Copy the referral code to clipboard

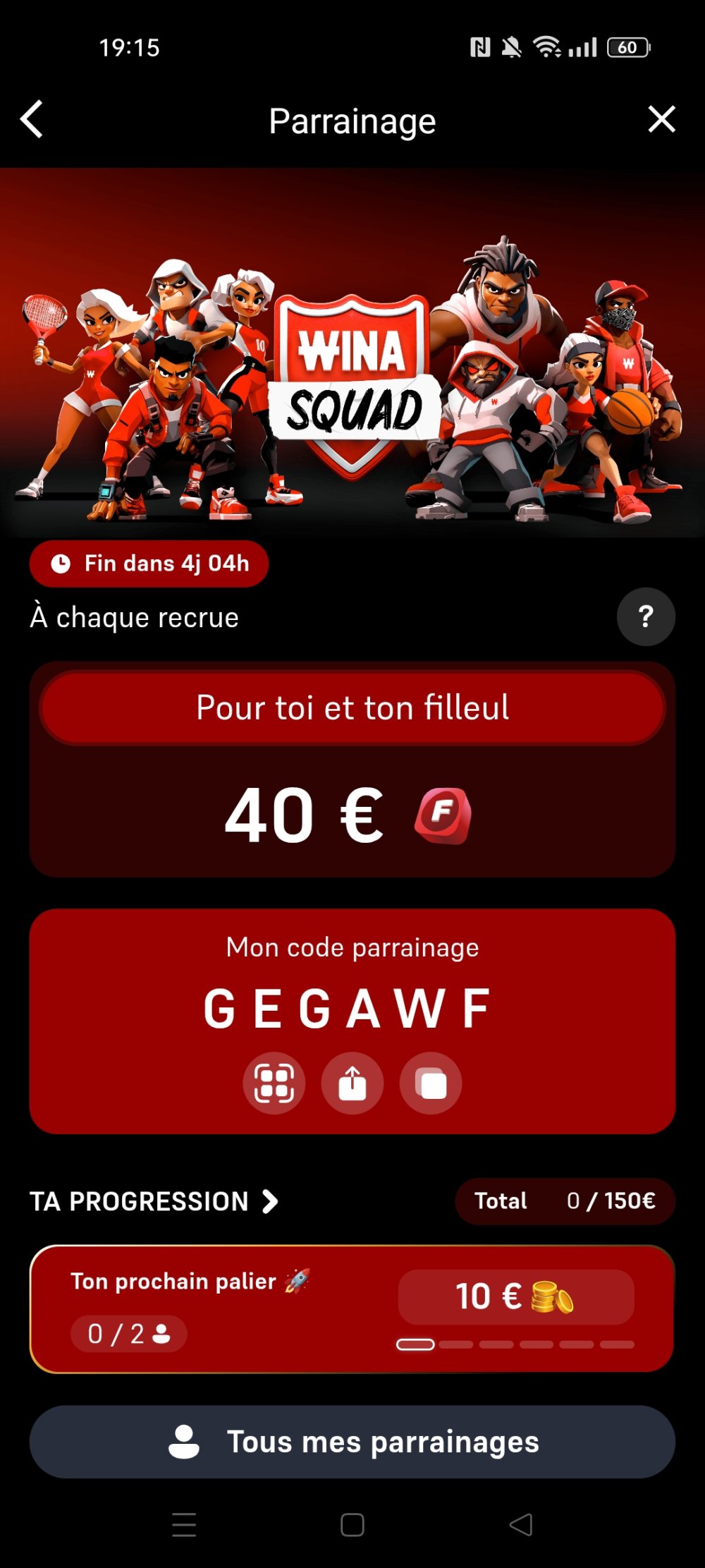click(x=431, y=1083)
